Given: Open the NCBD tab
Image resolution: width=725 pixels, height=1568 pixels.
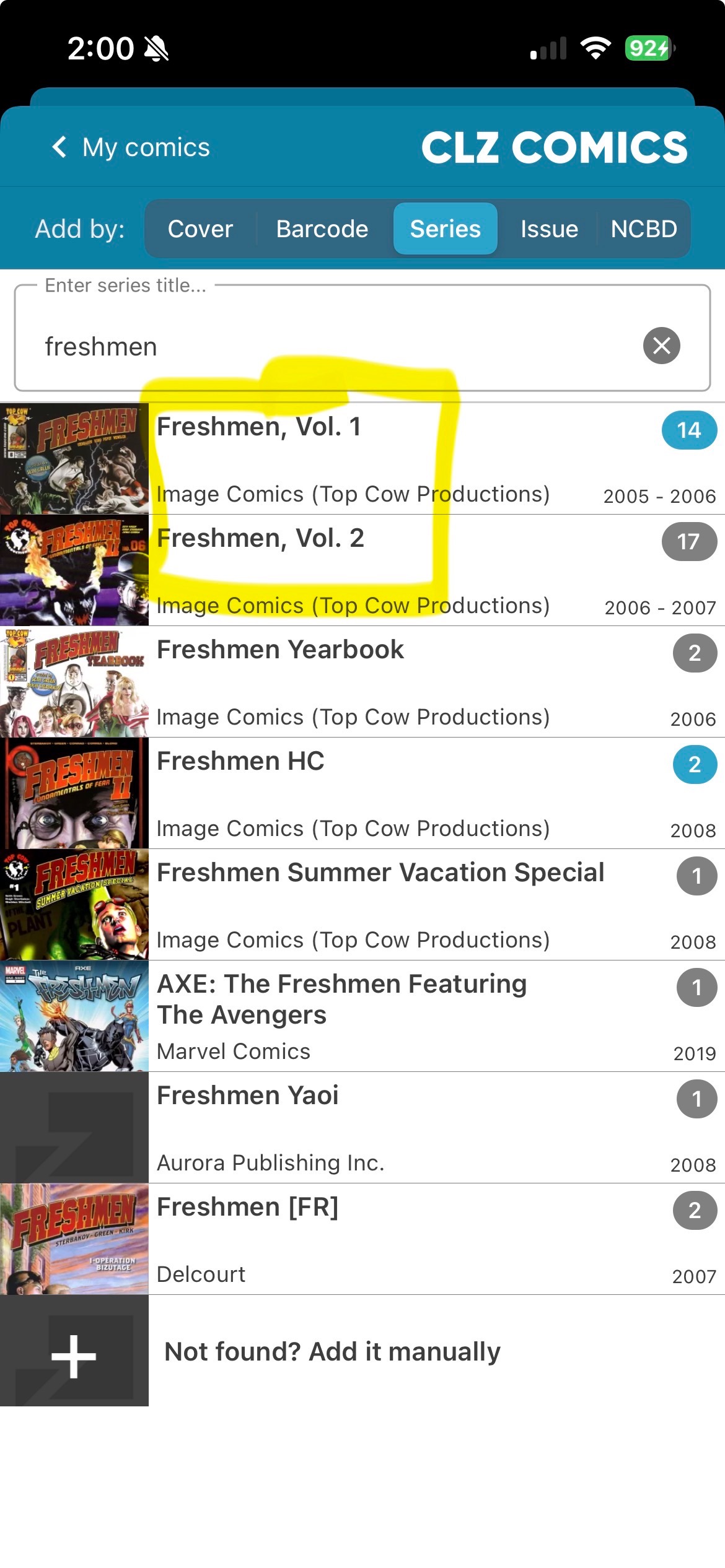Looking at the screenshot, I should point(643,229).
